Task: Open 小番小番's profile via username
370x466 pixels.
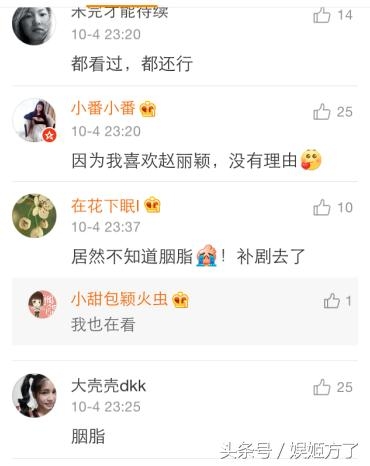Action: 103,109
